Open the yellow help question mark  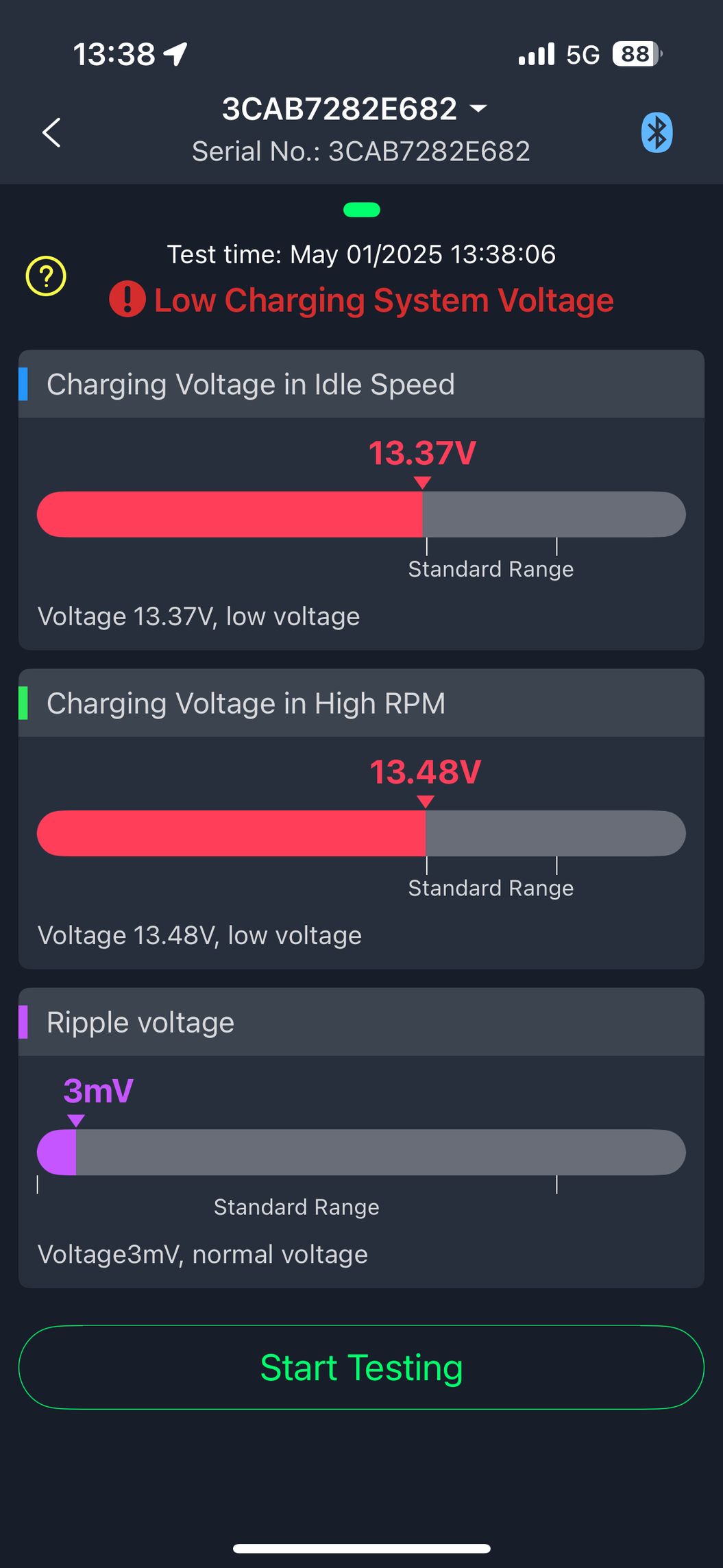(x=46, y=276)
